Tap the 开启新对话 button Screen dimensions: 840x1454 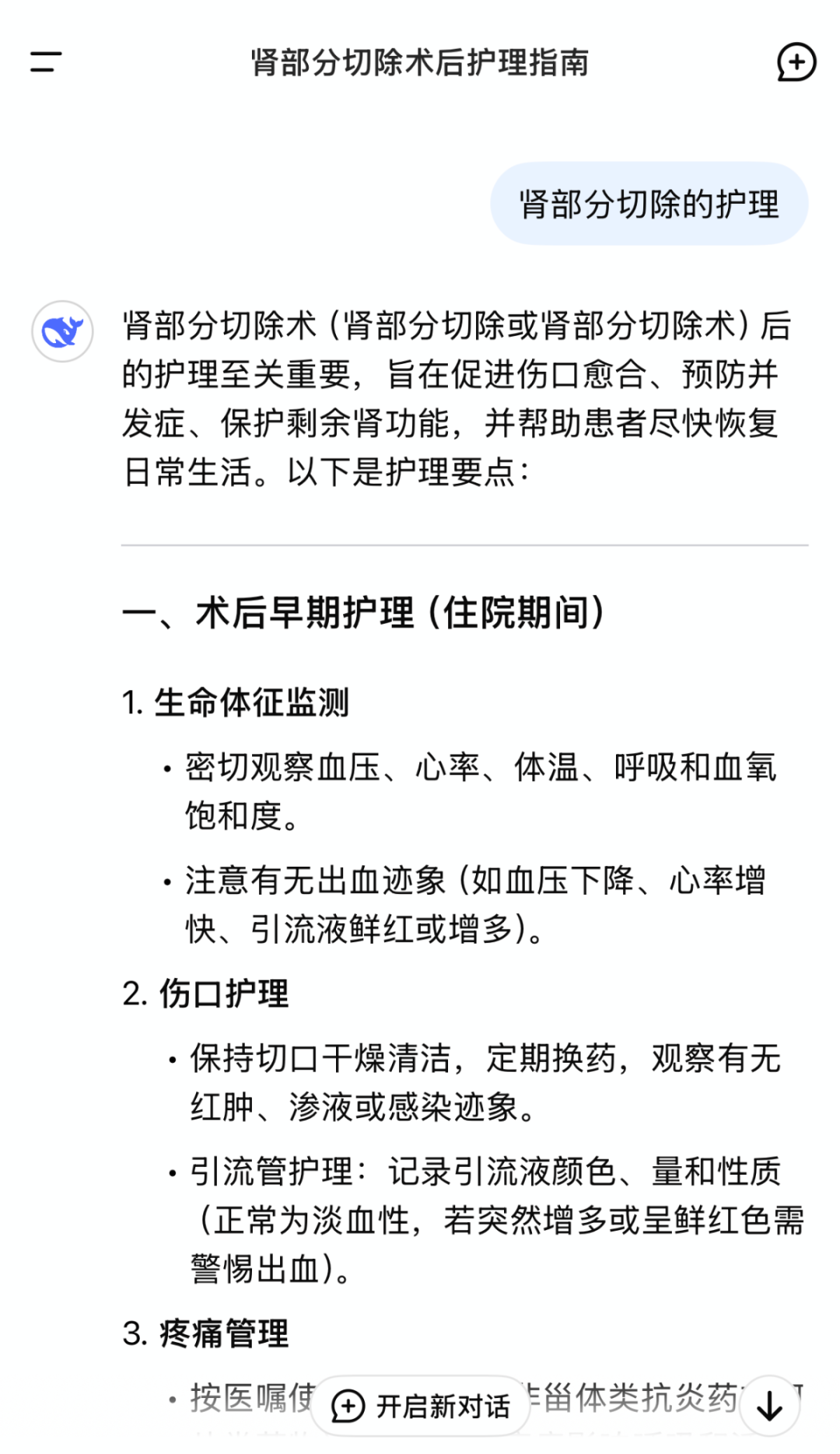click(421, 1407)
